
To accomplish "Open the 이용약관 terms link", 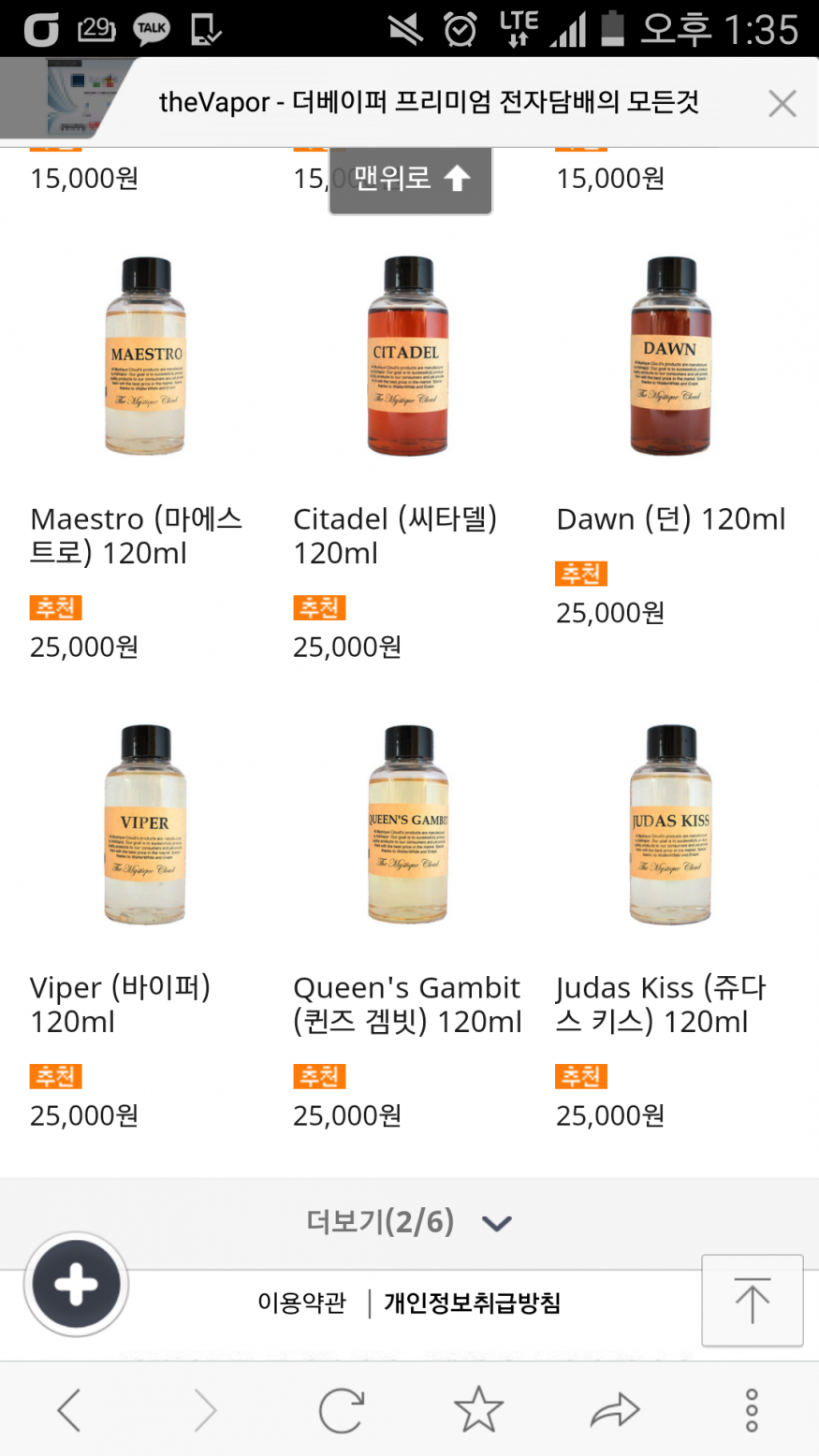I will tap(301, 1303).
